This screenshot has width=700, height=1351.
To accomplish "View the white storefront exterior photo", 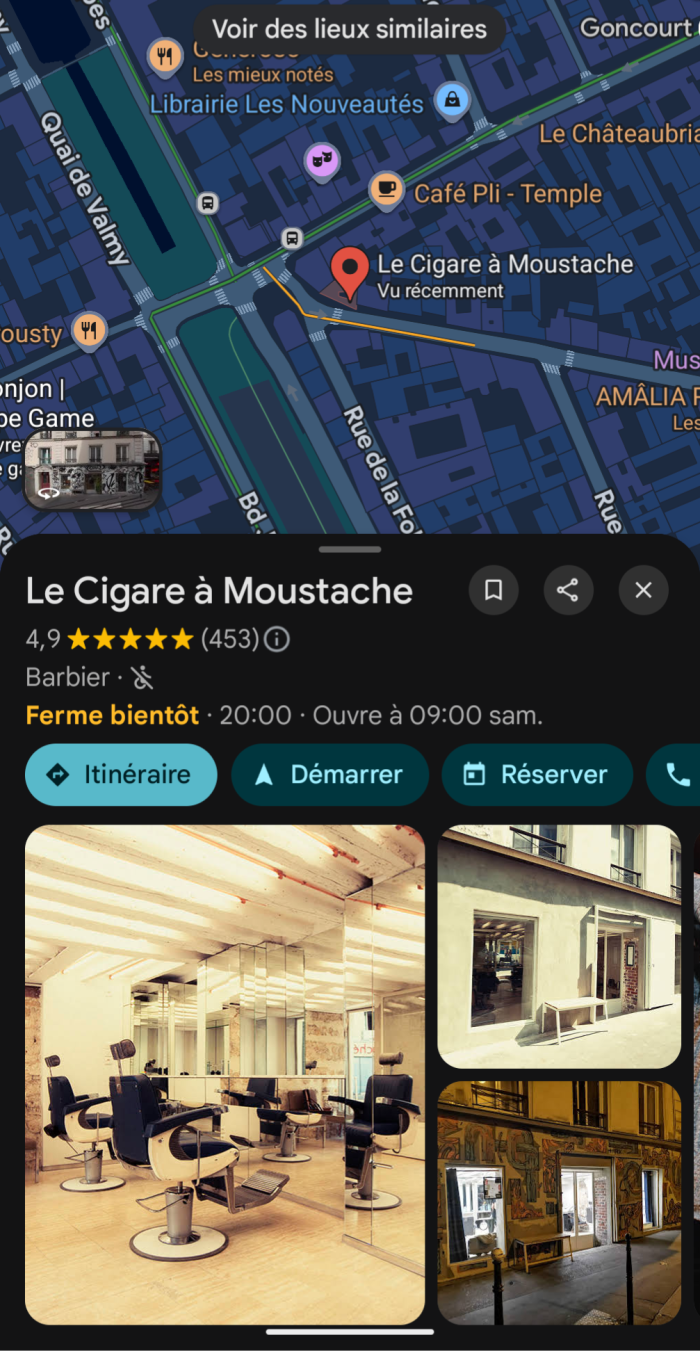I will point(559,946).
